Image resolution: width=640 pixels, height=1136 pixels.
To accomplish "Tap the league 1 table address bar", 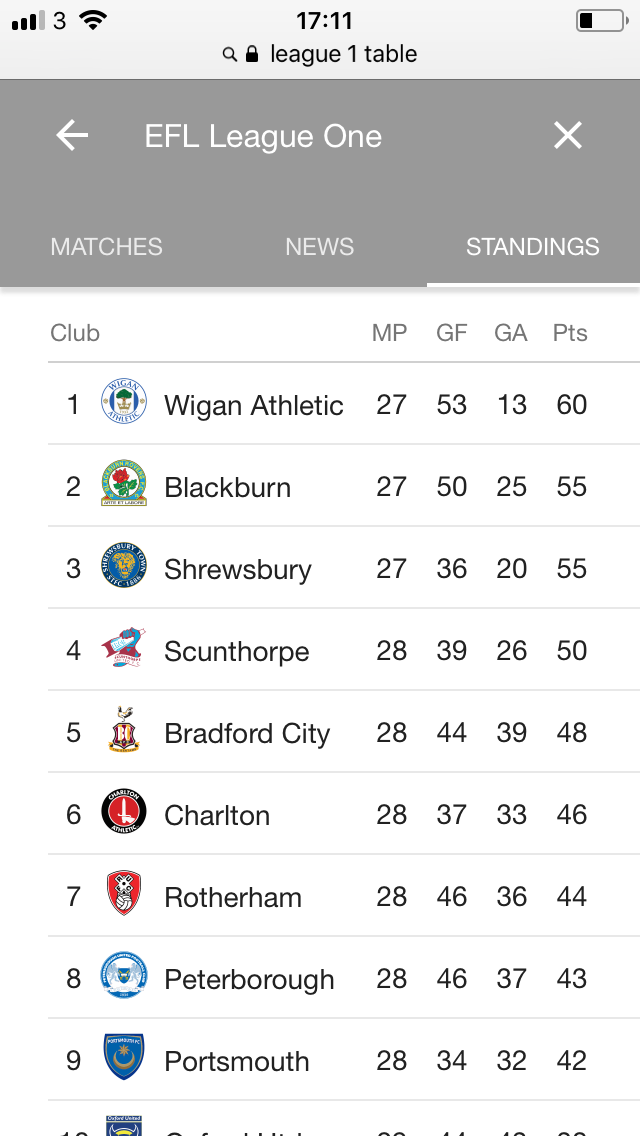I will (x=320, y=54).
